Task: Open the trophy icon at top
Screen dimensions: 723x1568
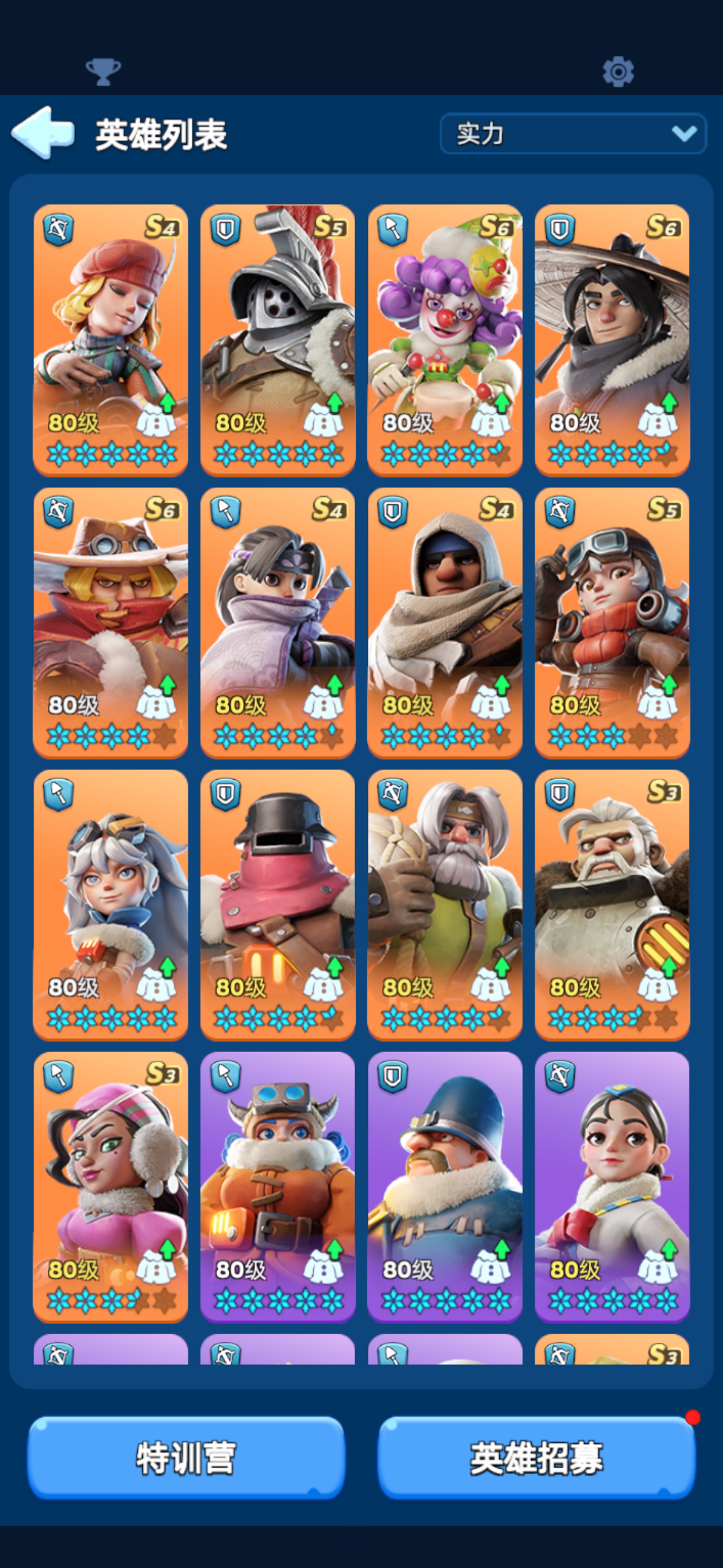Action: [103, 72]
